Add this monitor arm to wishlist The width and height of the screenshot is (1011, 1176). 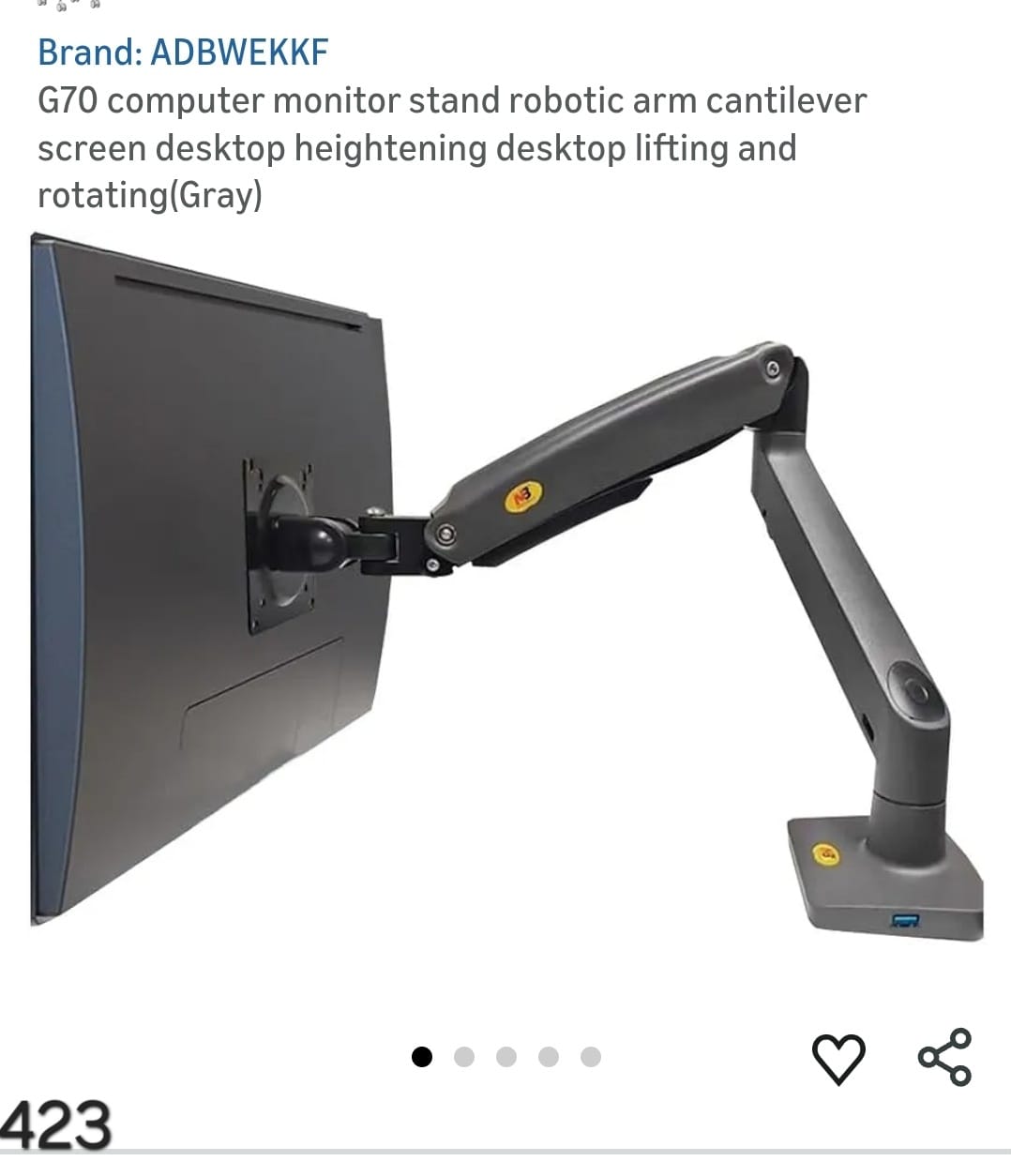(837, 1058)
